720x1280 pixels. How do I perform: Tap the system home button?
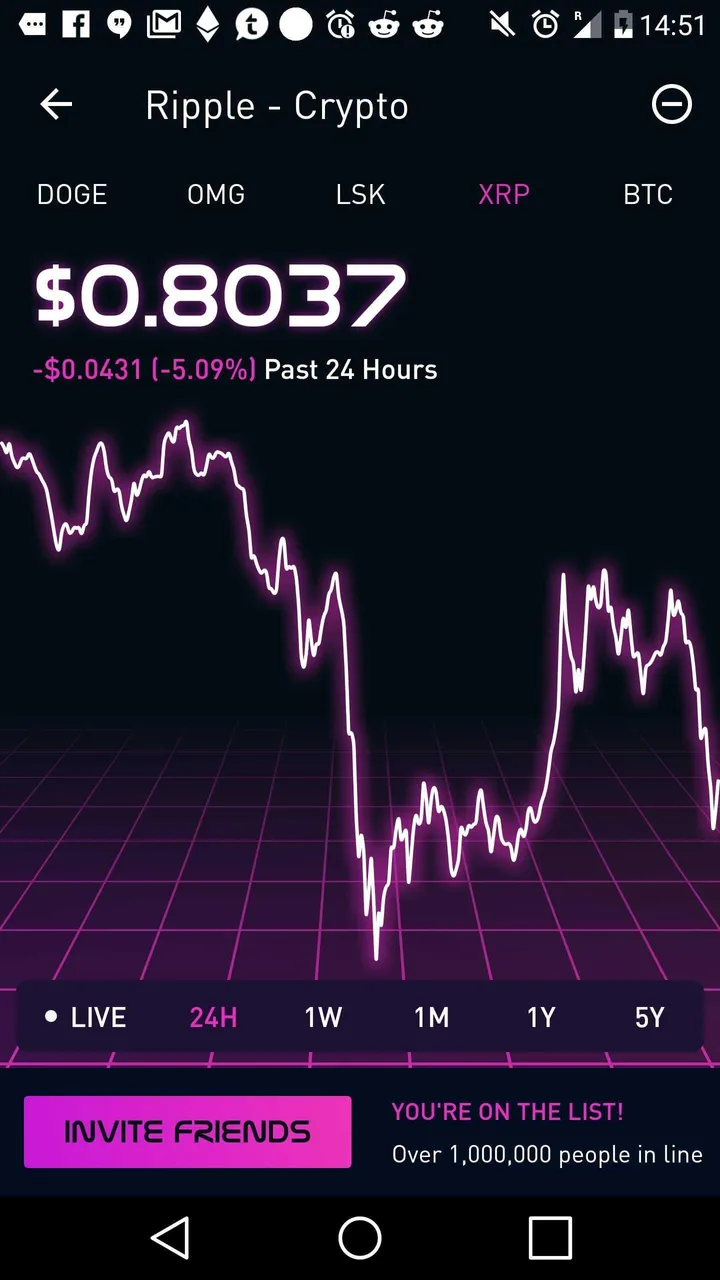[360, 1238]
